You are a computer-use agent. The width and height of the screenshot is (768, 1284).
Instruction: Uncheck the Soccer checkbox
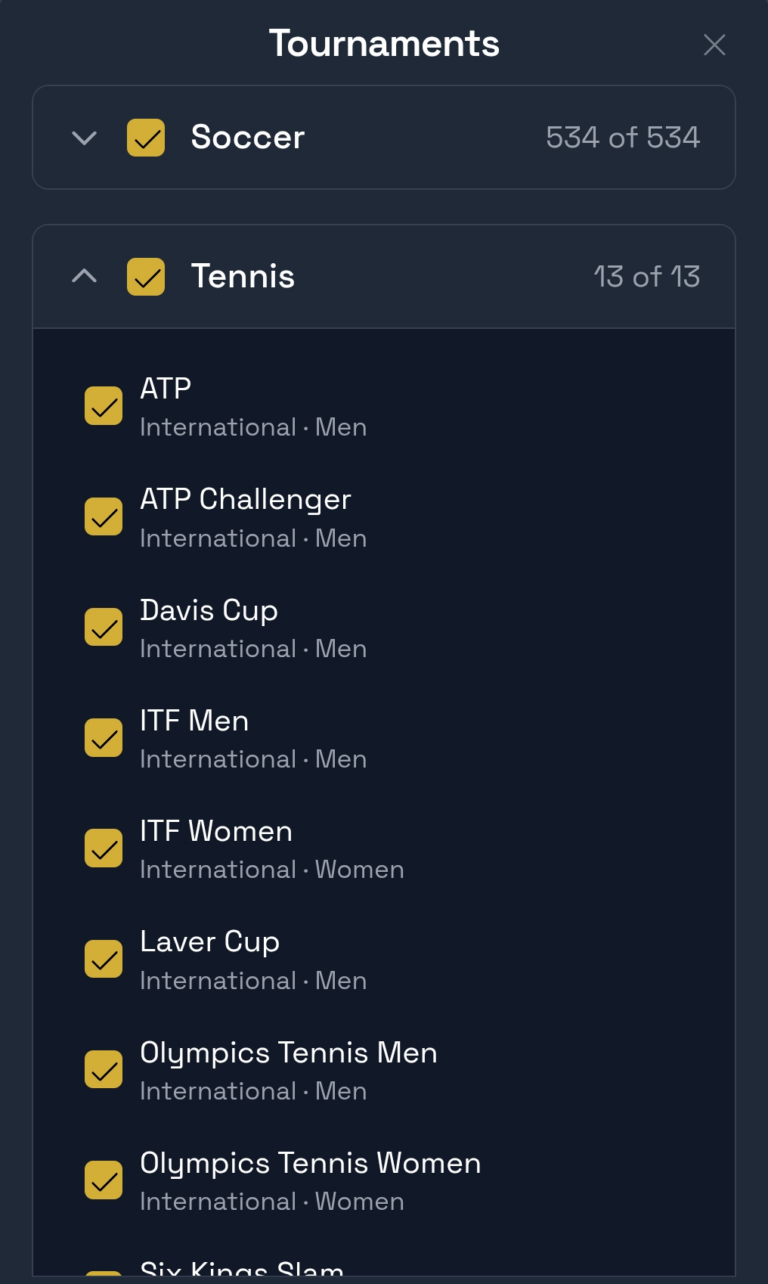click(x=146, y=138)
